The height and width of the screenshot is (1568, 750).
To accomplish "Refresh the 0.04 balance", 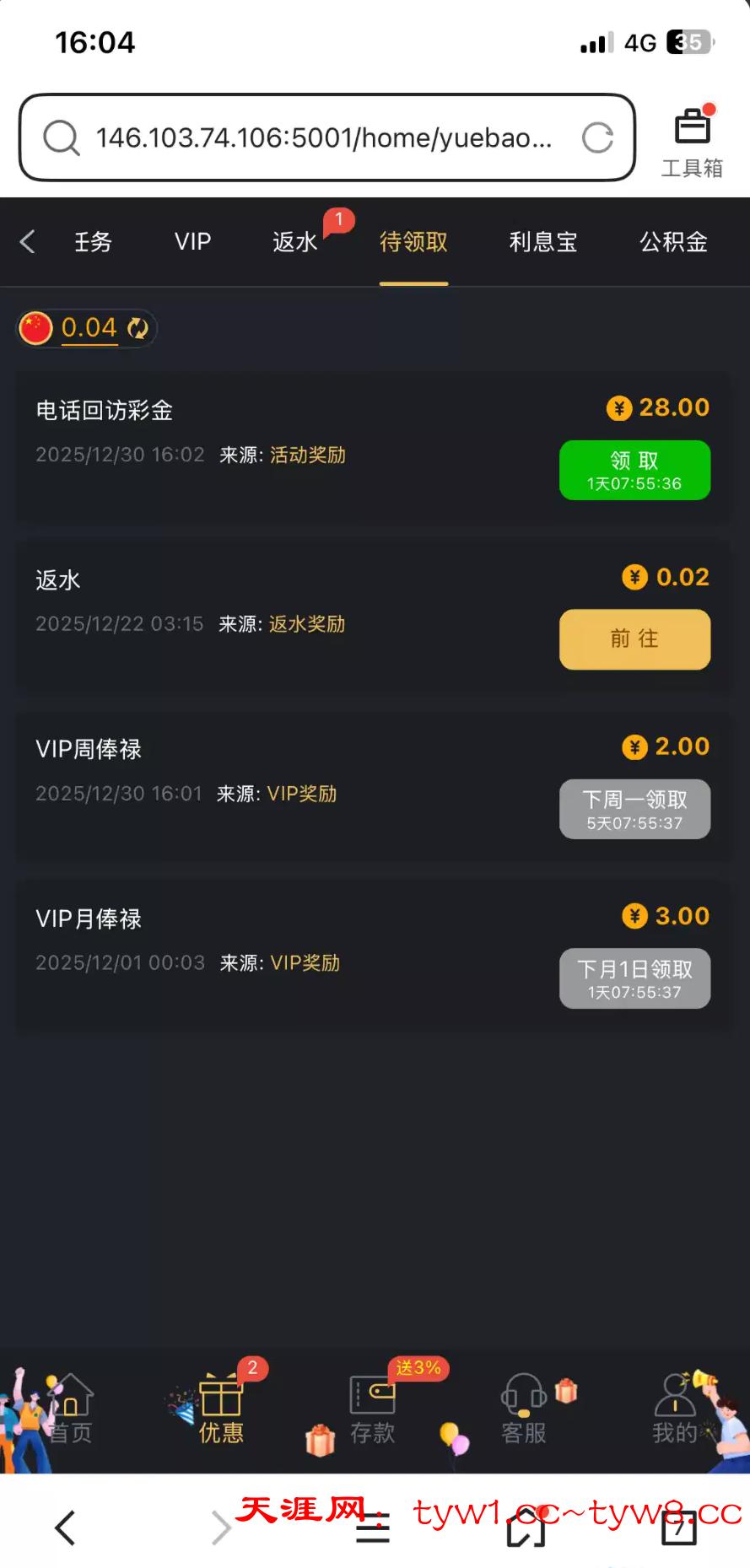I will (x=138, y=328).
